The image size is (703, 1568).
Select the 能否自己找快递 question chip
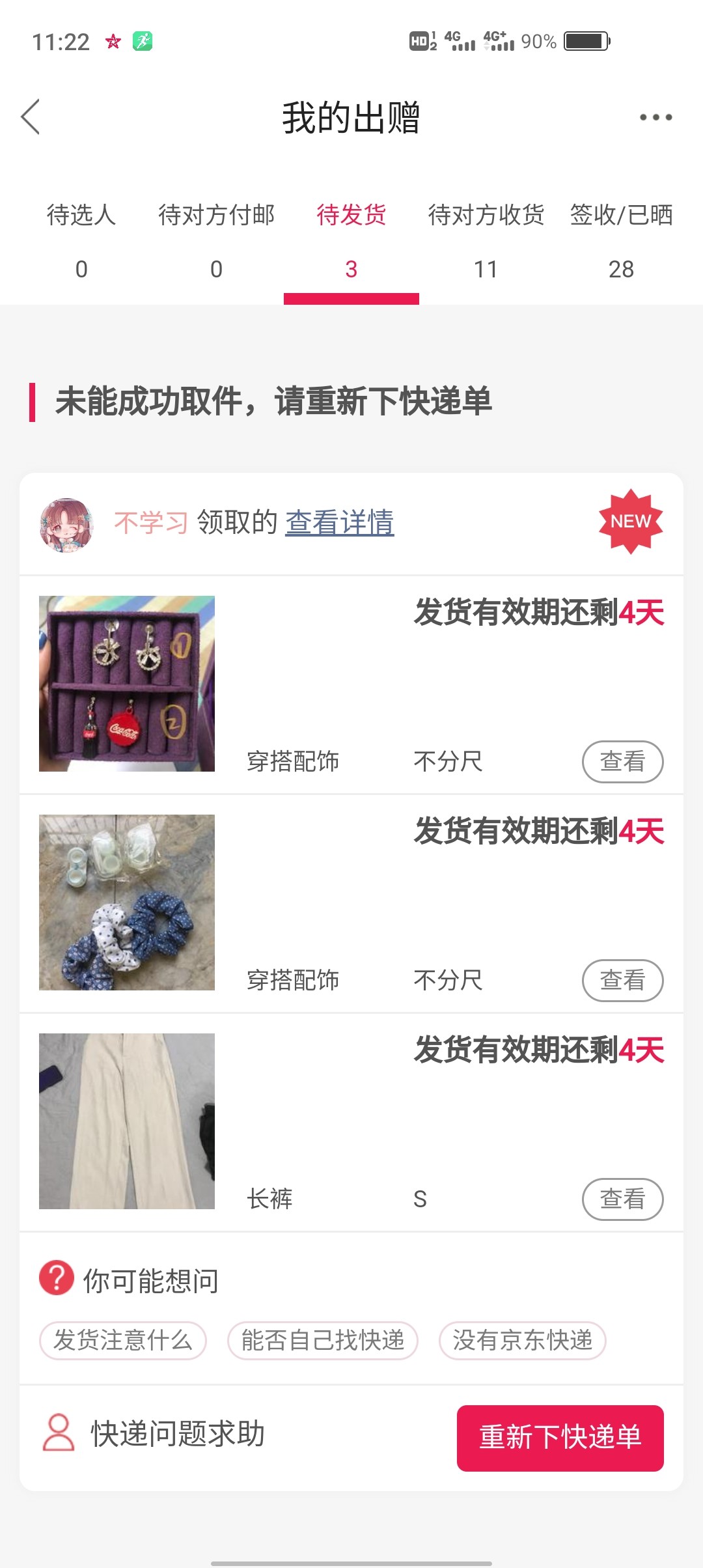323,1341
